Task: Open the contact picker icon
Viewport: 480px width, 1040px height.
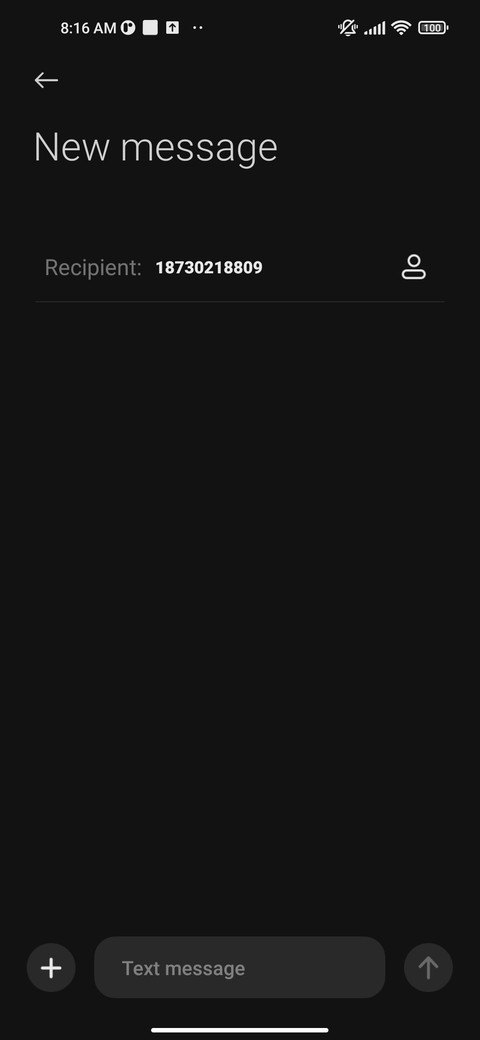Action: 414,267
